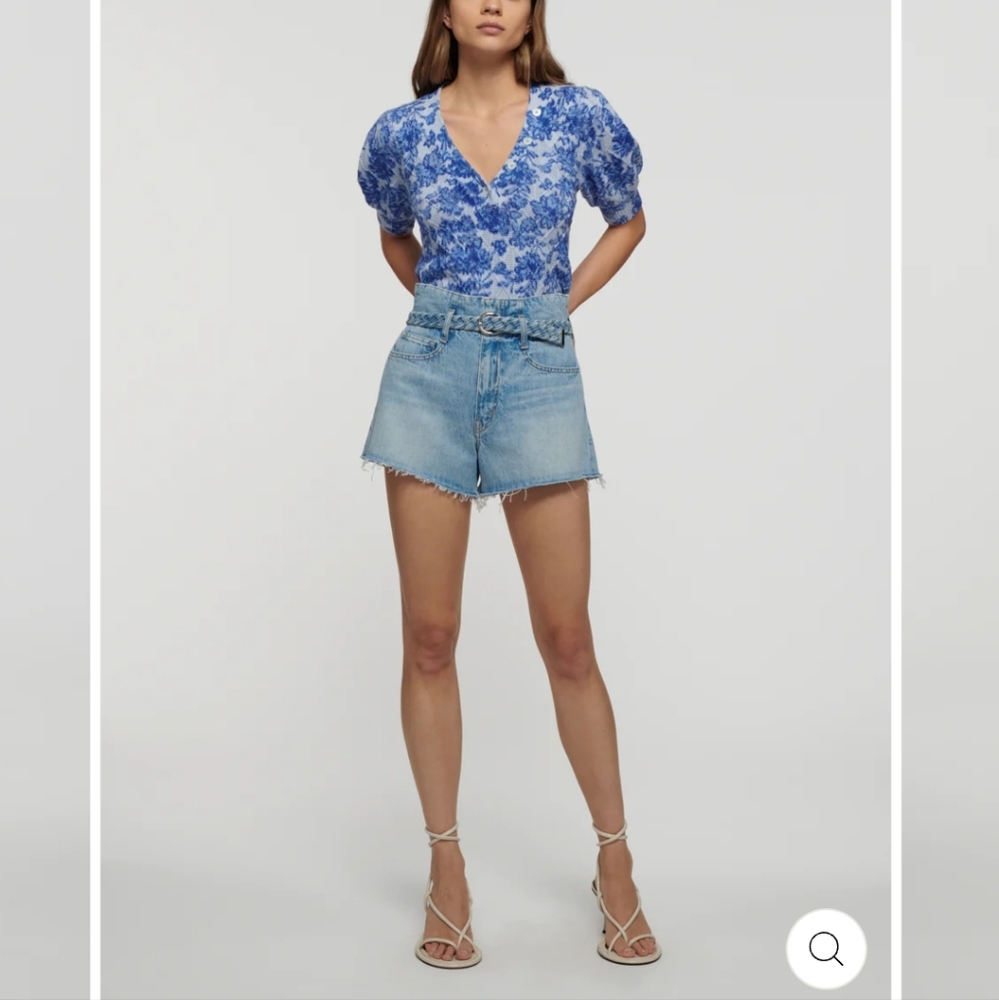This screenshot has width=999, height=1000.
Task: Tap the magnifier zoom button
Action: pyautogui.click(x=826, y=948)
